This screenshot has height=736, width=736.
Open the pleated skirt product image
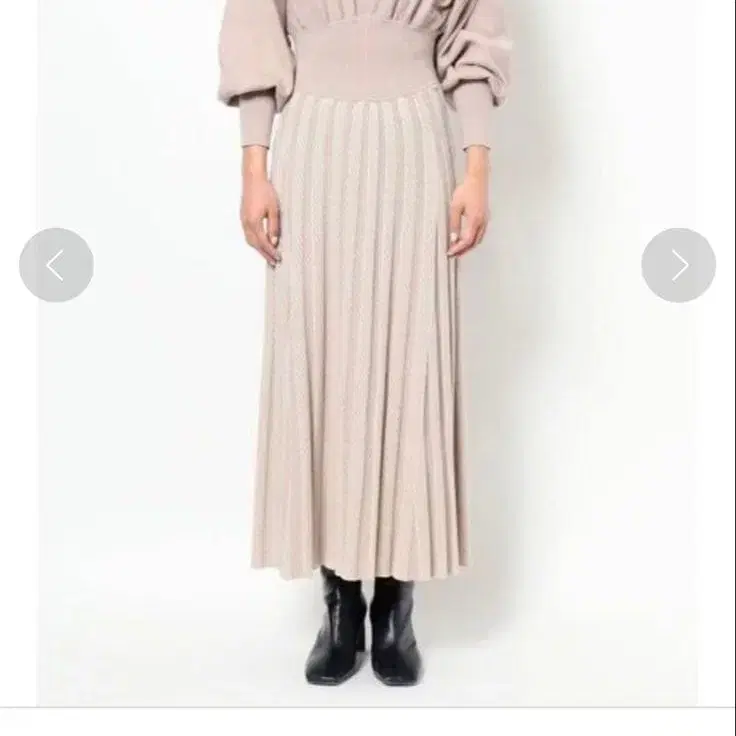(368, 353)
